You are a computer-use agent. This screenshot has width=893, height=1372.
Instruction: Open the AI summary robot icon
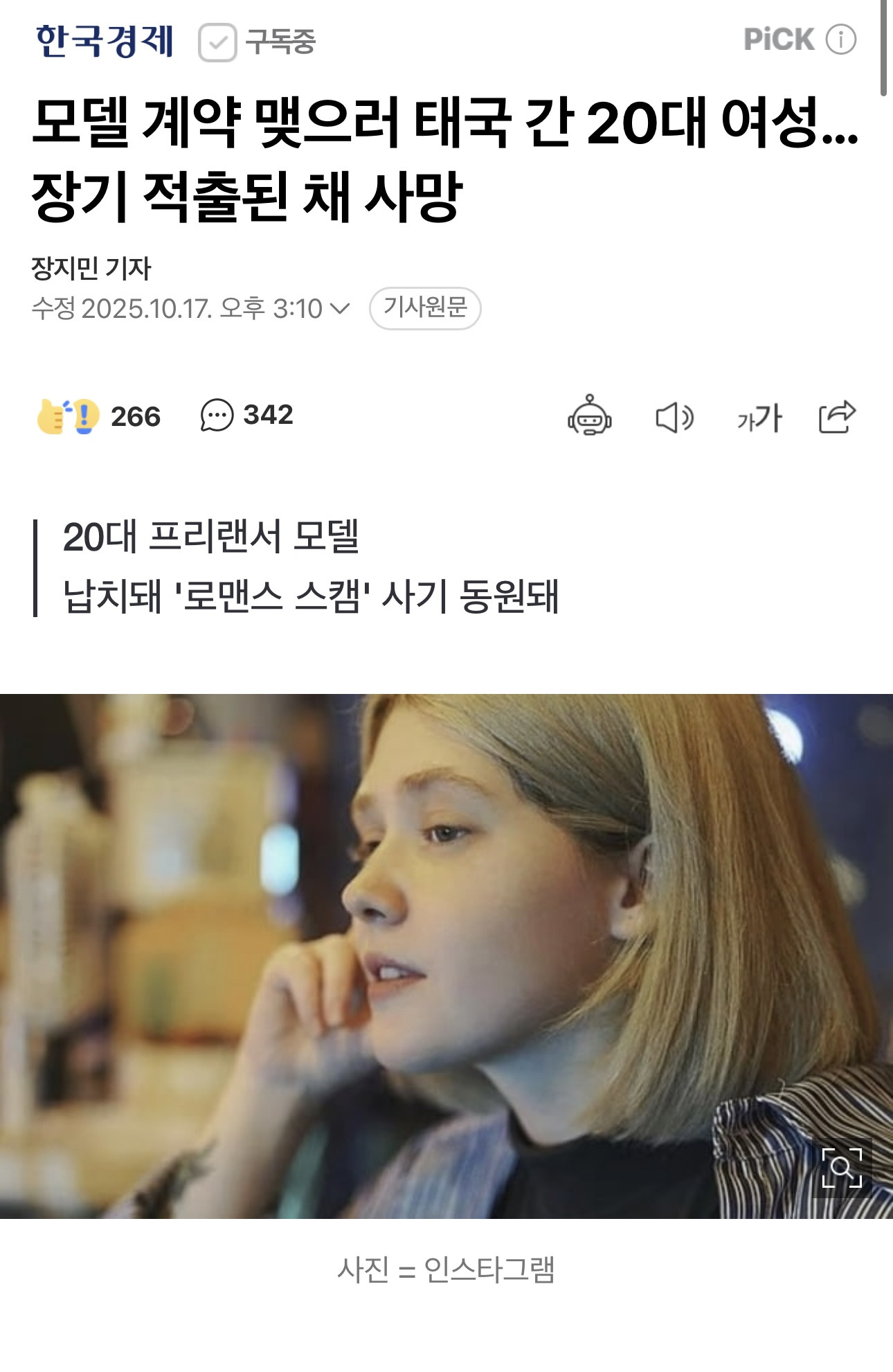[589, 416]
